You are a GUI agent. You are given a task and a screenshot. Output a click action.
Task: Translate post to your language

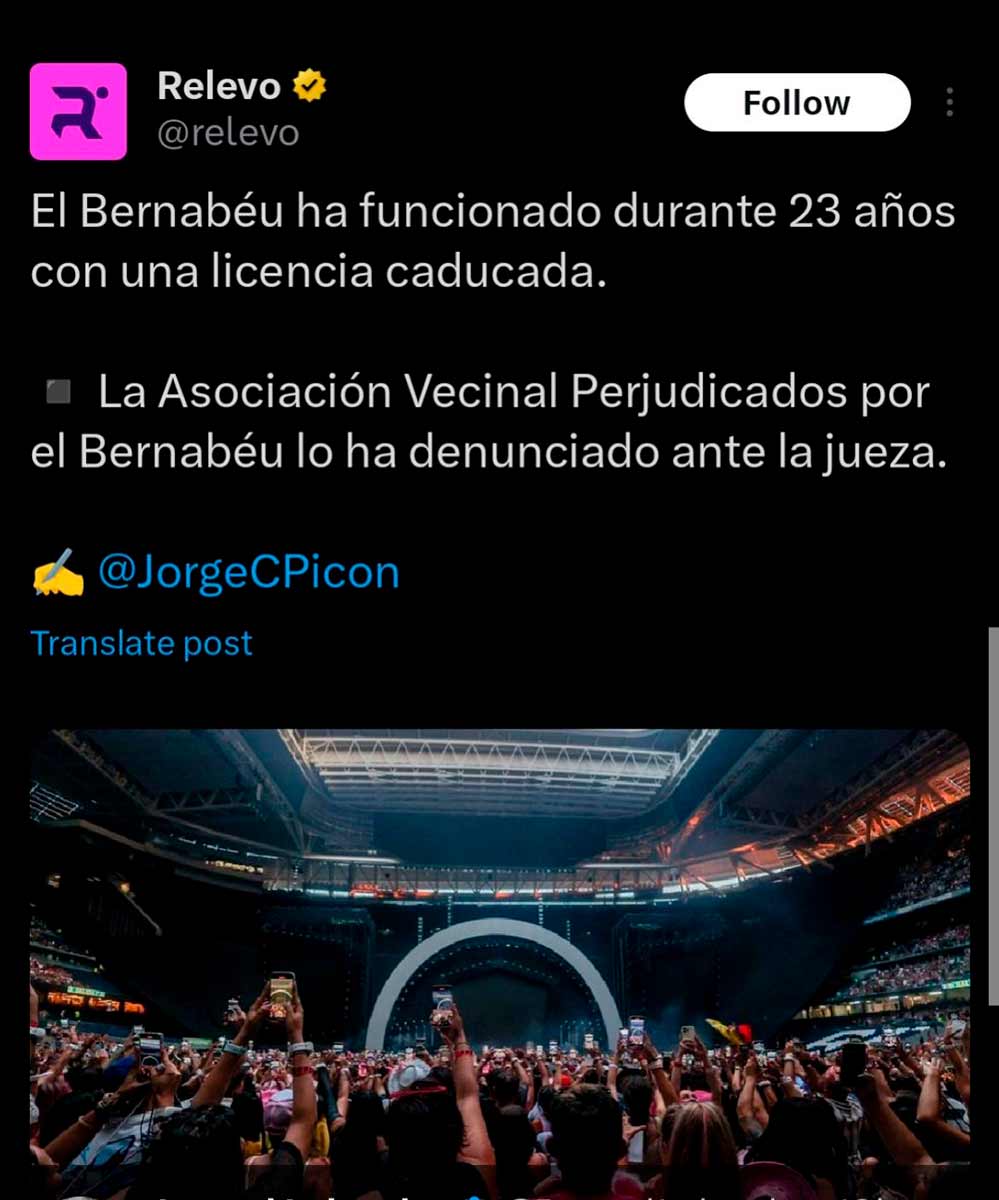(141, 643)
